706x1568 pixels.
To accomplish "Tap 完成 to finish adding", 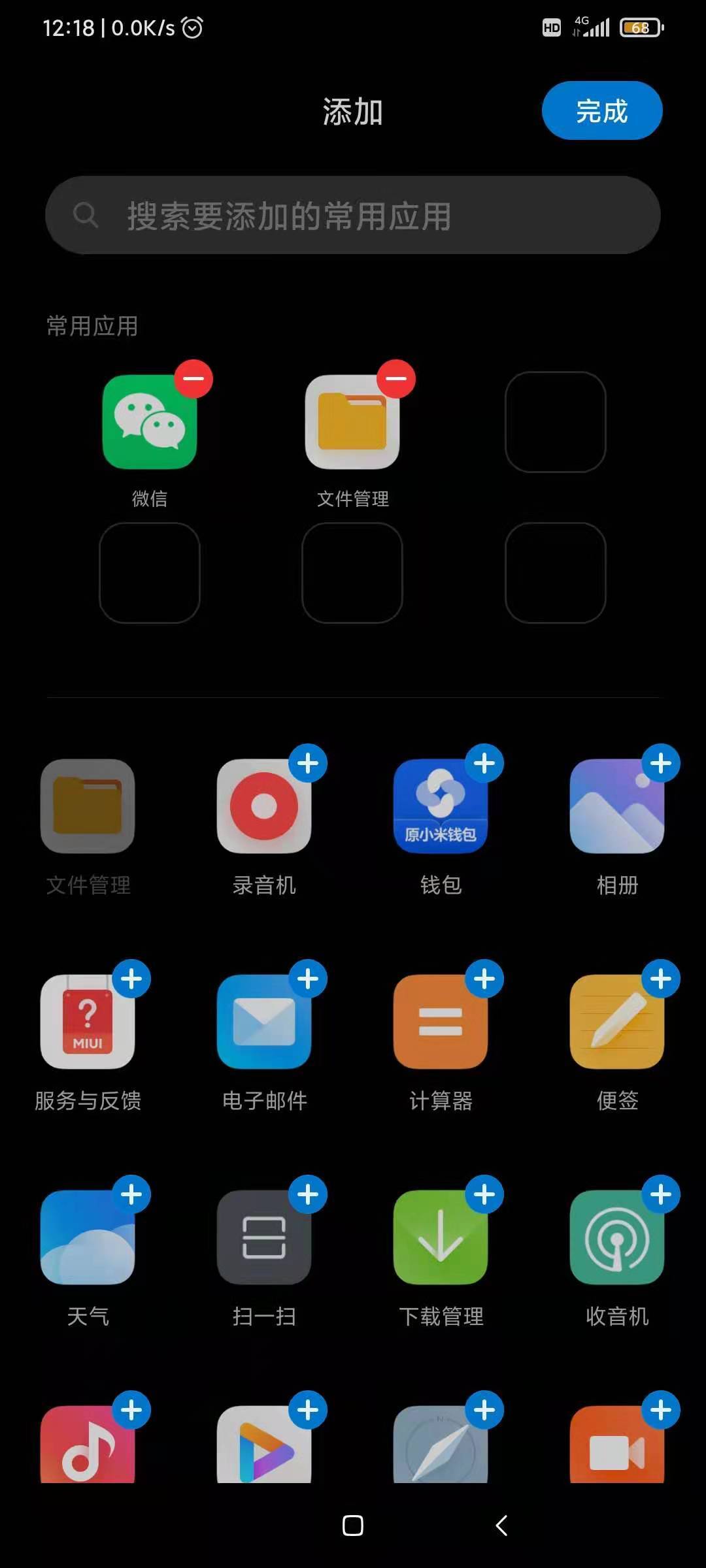I will [x=601, y=110].
